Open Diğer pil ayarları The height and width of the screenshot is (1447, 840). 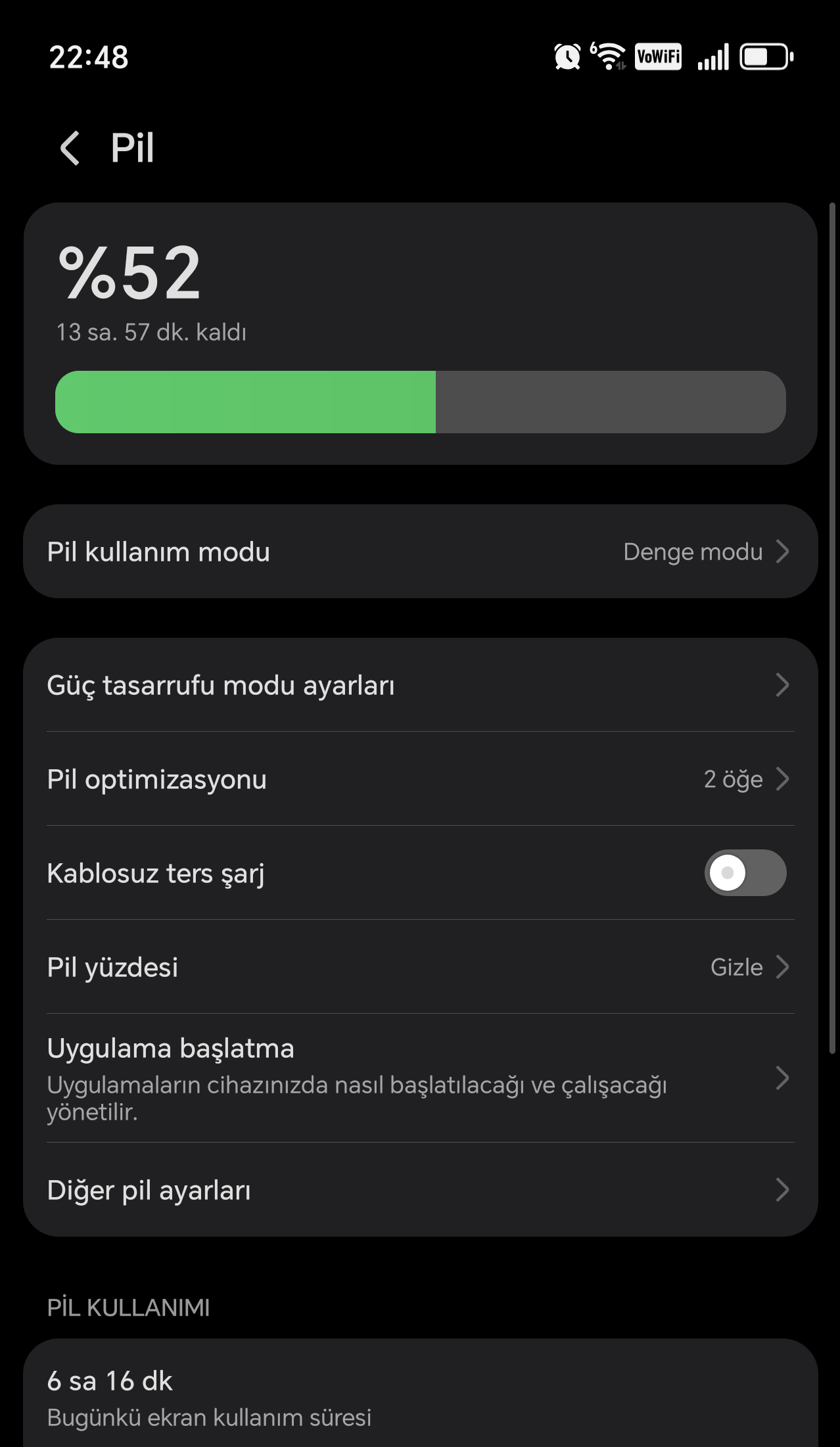(420, 1190)
